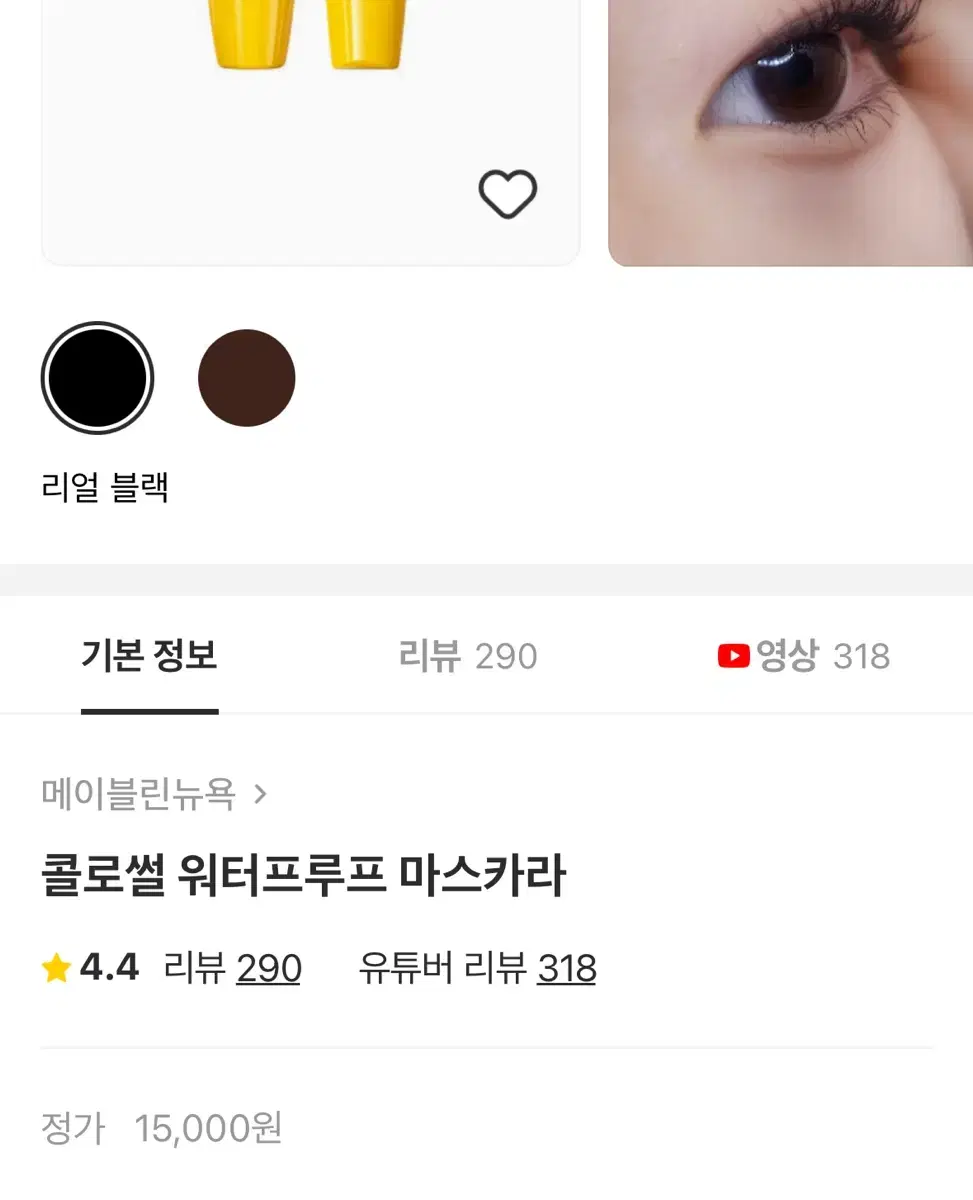Open the underlined 318 YouTuber reviews link
Image resolution: width=973 pixels, height=1200 pixels.
point(566,968)
